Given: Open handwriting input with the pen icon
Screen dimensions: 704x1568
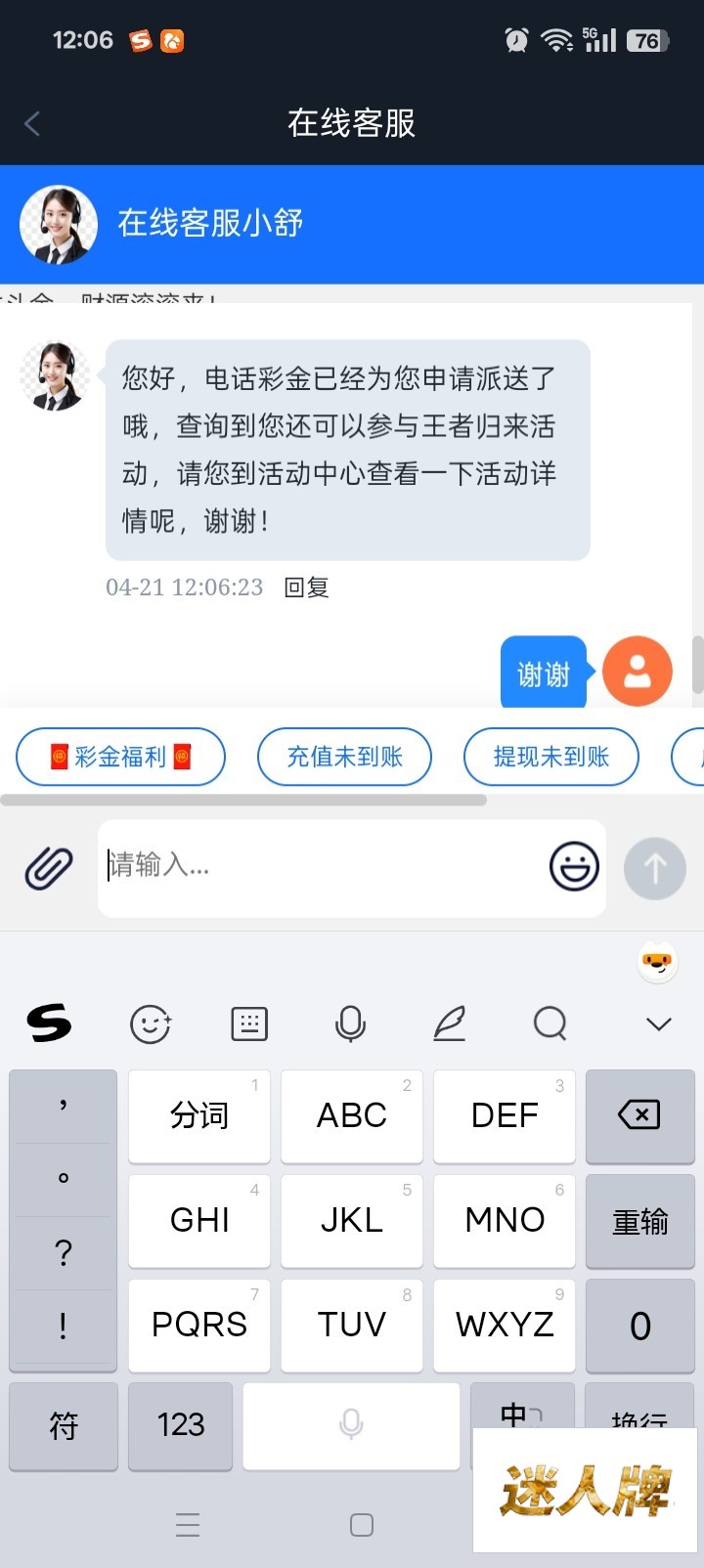Looking at the screenshot, I should point(450,1024).
